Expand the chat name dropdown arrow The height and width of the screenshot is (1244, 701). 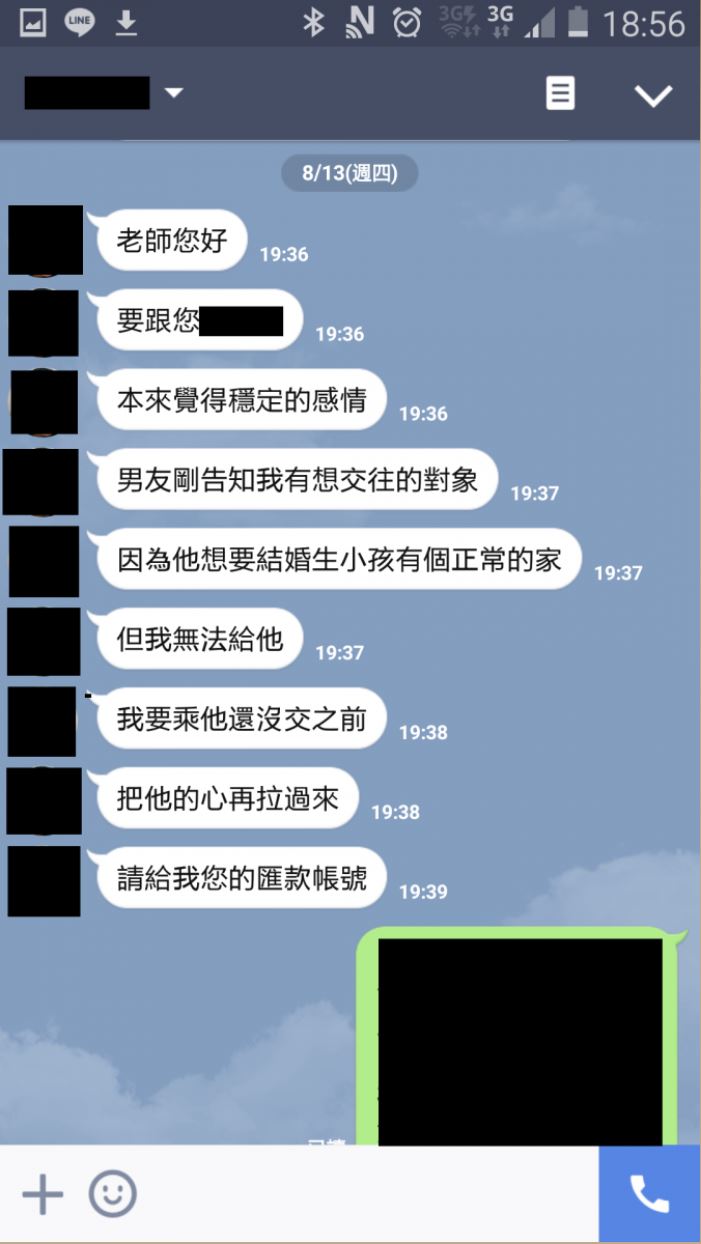click(x=174, y=93)
